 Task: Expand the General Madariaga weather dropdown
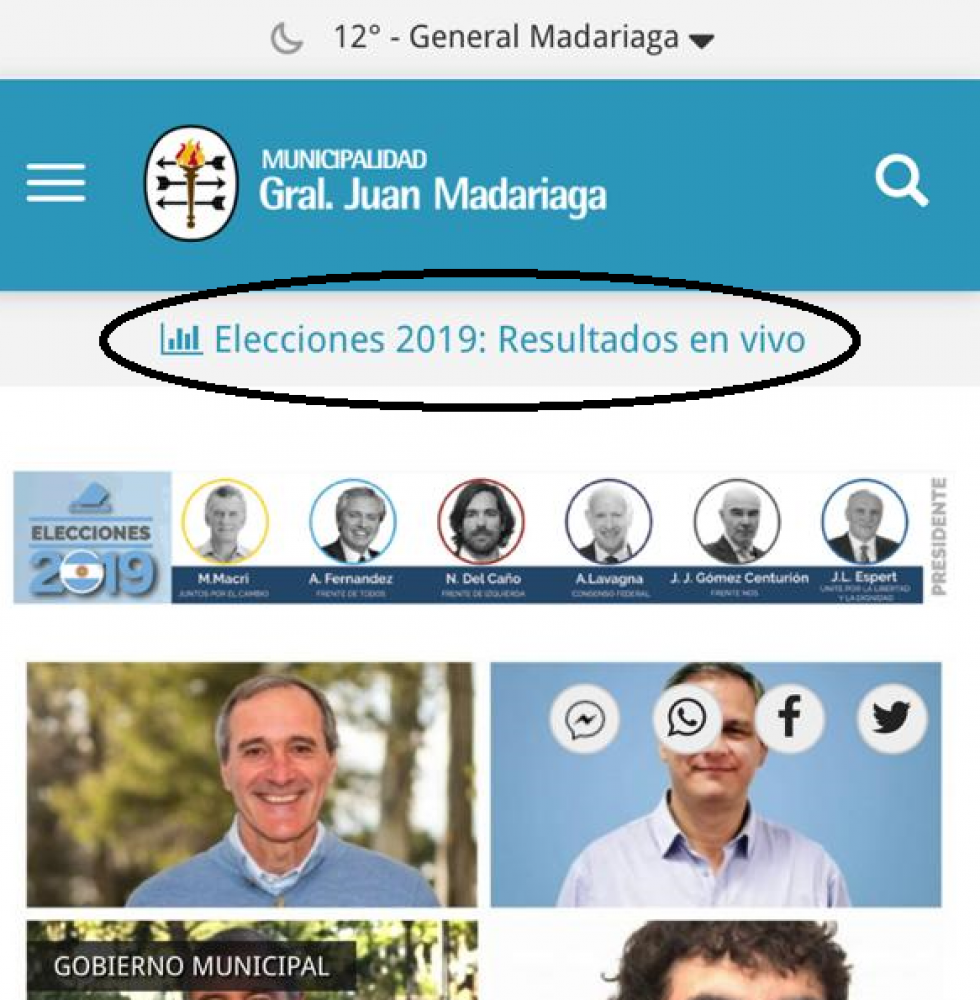[x=702, y=40]
